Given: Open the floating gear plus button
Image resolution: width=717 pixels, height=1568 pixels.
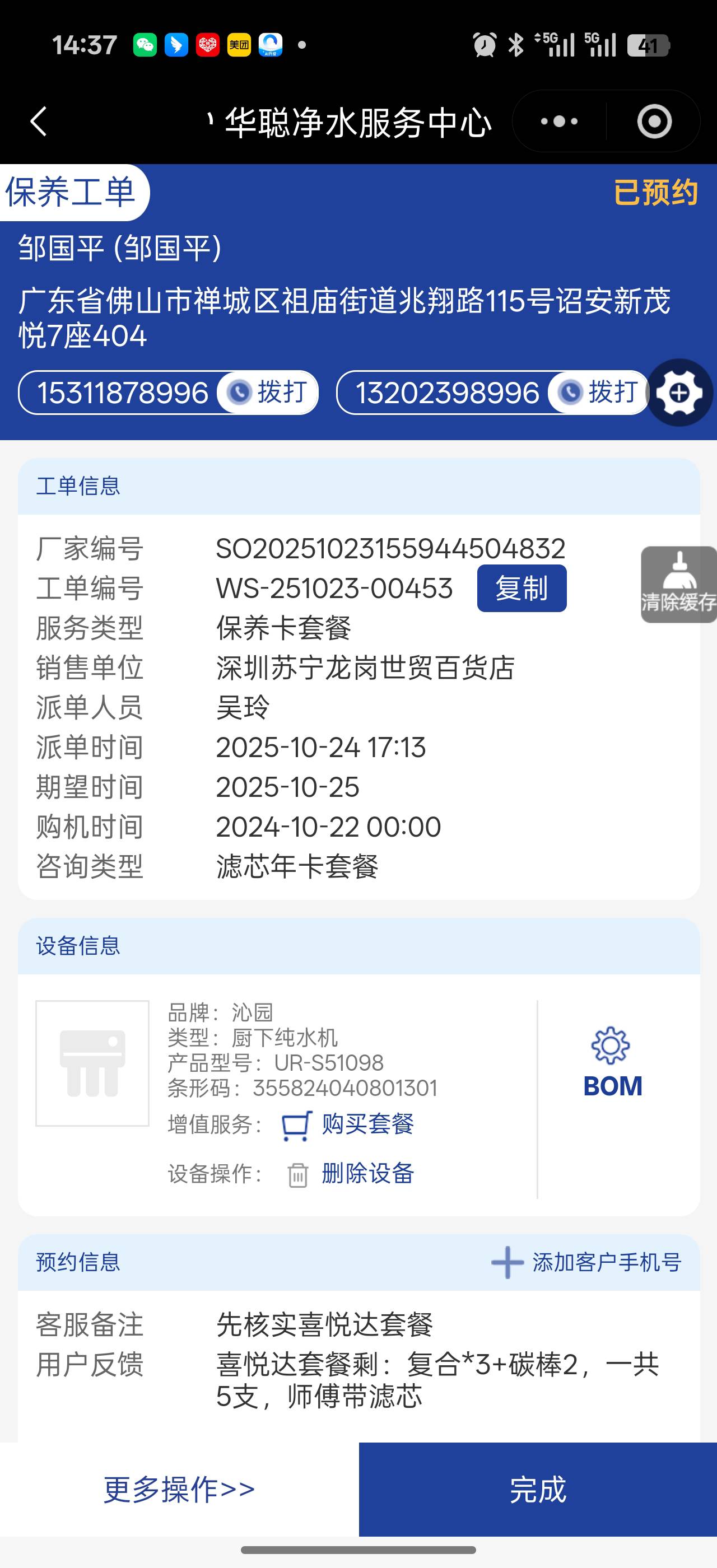Looking at the screenshot, I should point(679,393).
